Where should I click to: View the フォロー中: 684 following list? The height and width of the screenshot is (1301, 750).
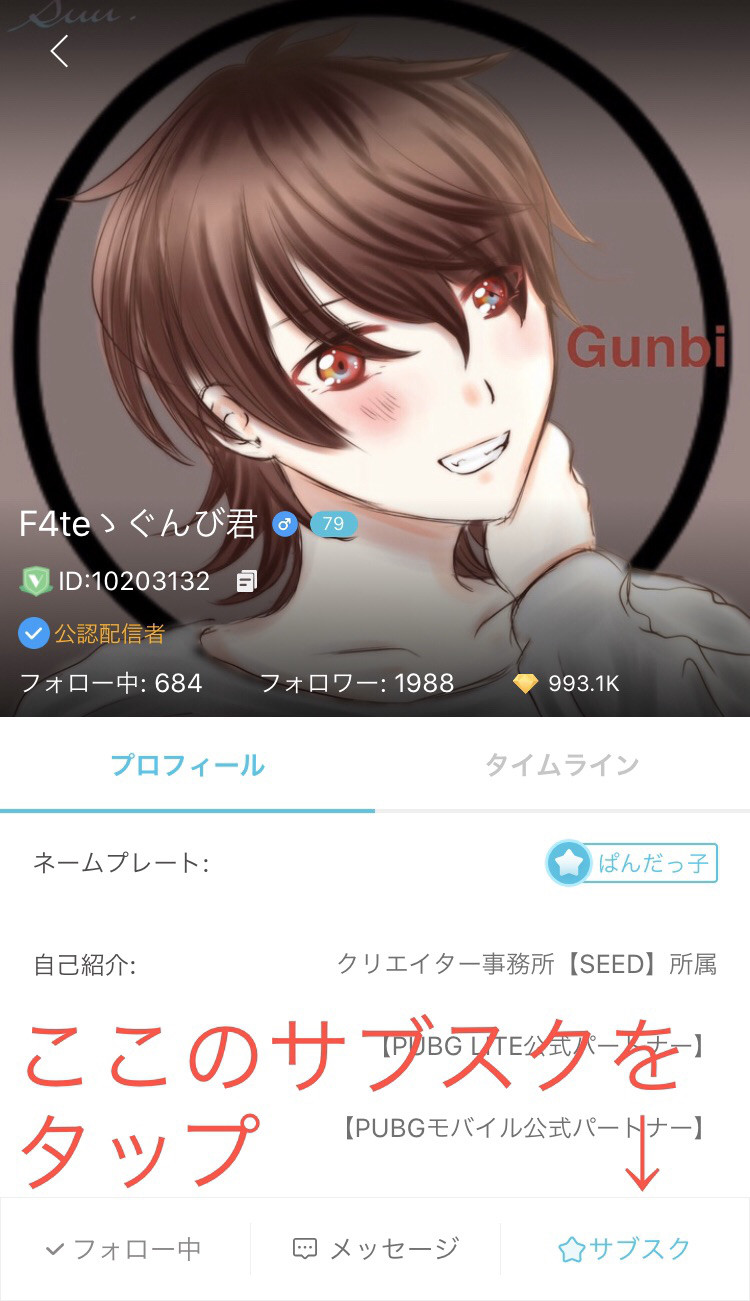(x=111, y=683)
